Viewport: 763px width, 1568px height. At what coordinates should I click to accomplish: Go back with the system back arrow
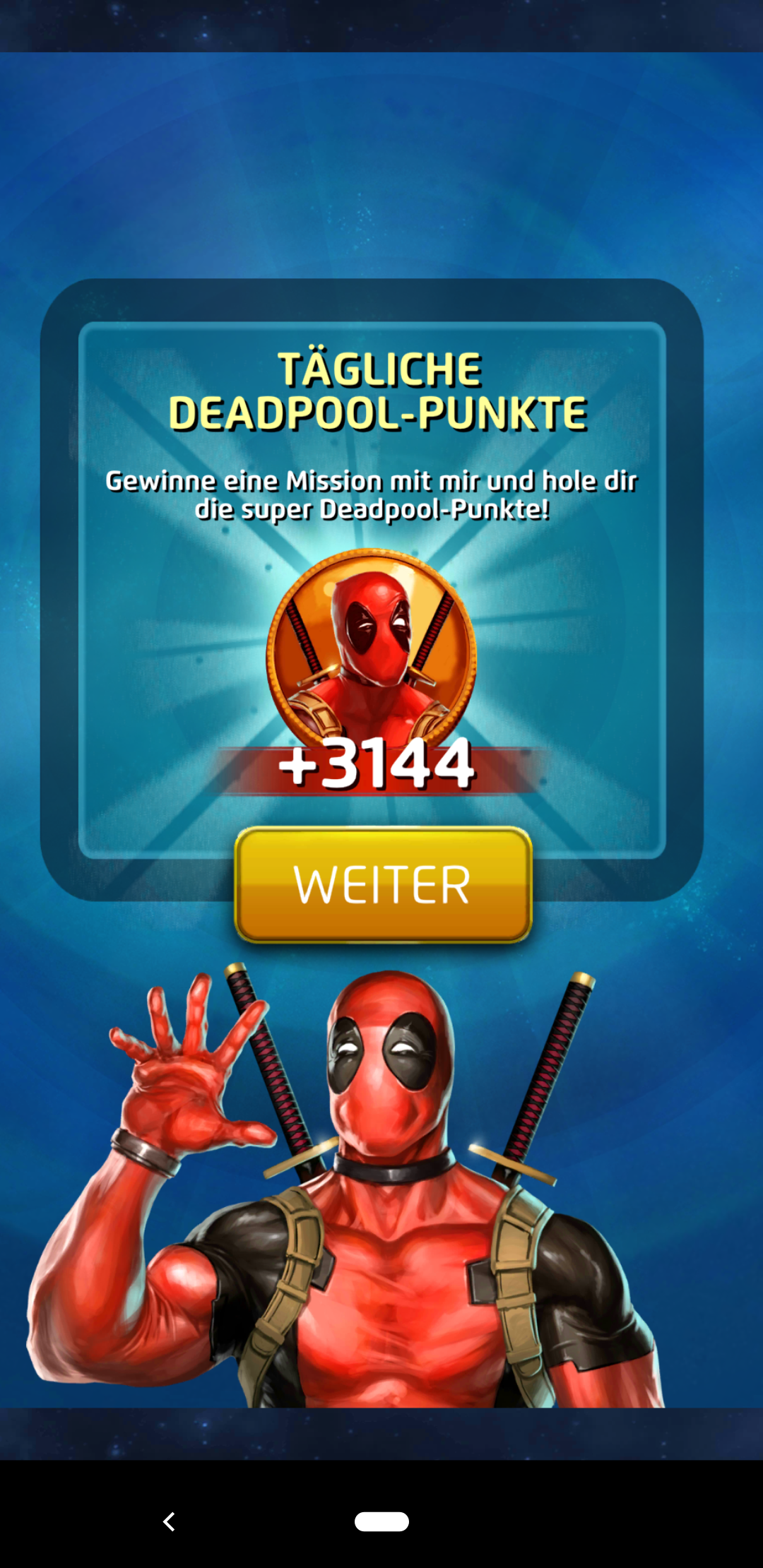(169, 1521)
